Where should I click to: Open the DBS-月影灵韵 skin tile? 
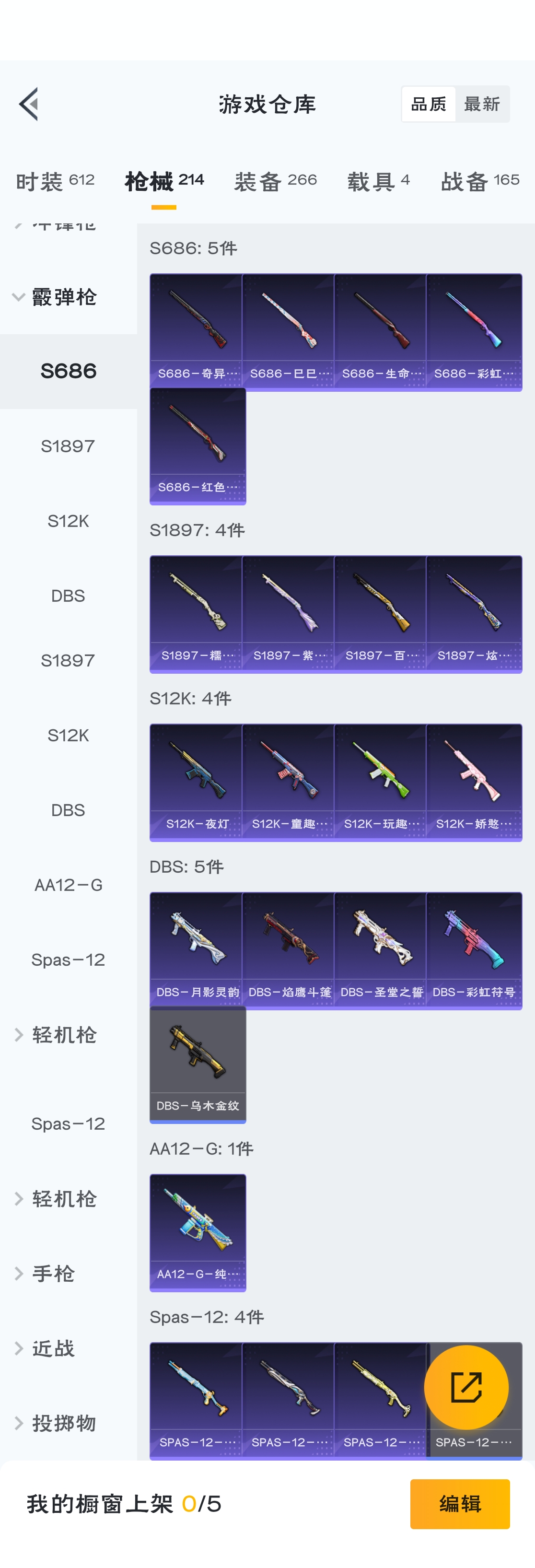pos(197,950)
